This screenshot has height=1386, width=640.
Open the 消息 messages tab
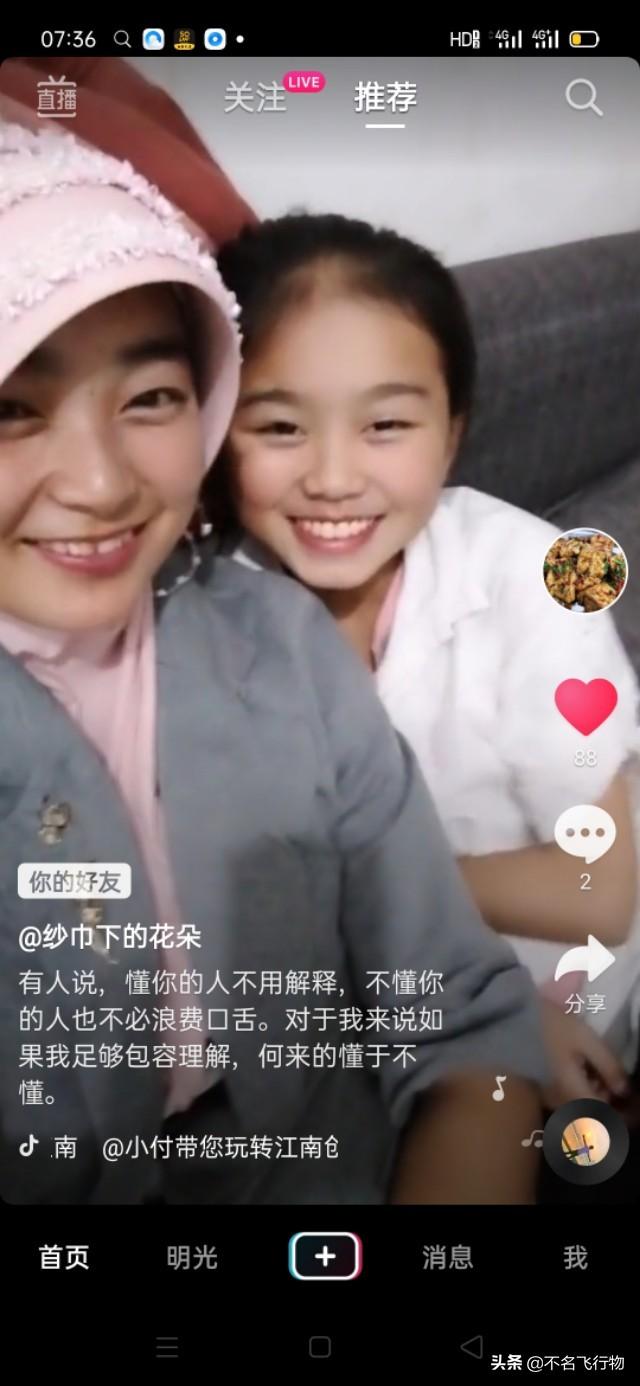(x=448, y=1257)
